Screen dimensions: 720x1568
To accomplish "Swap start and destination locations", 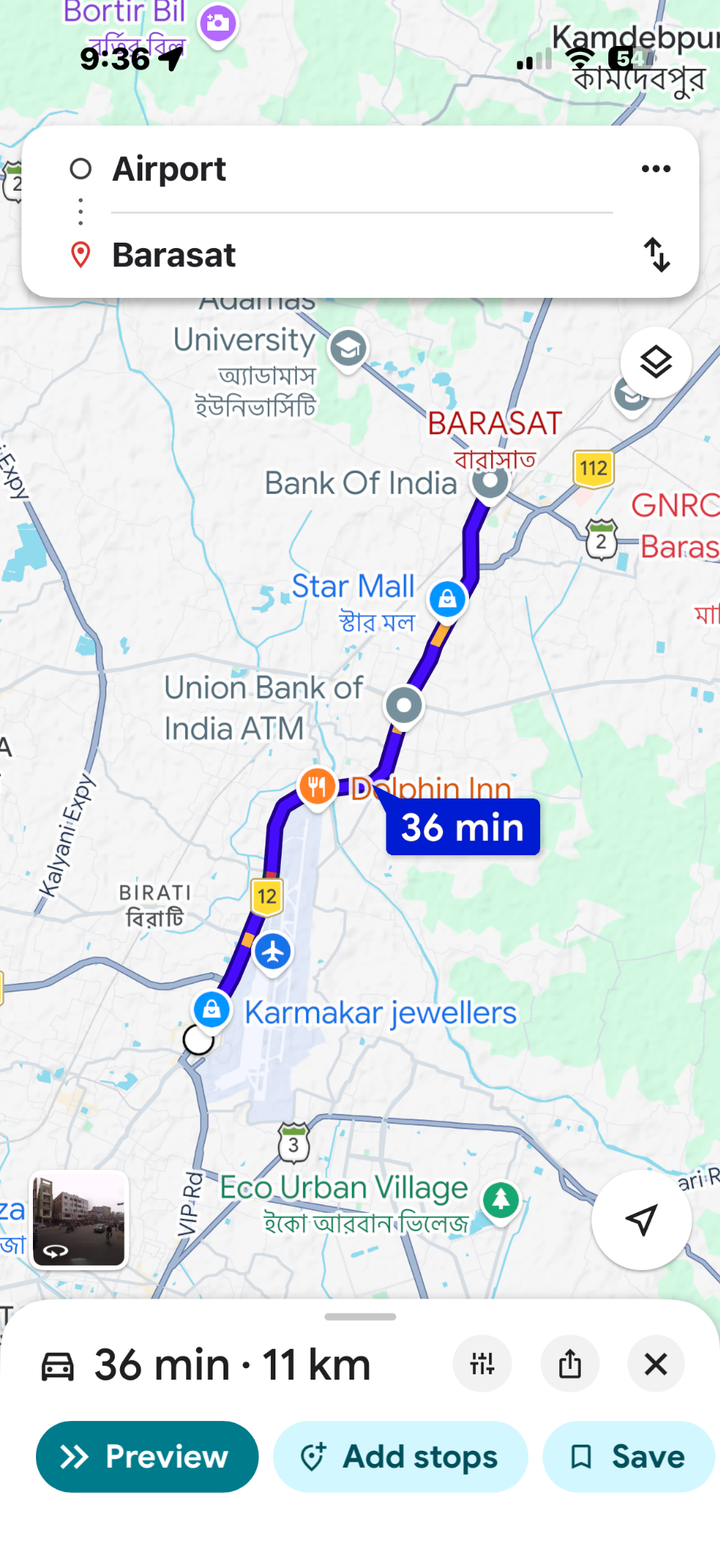I will coord(656,255).
